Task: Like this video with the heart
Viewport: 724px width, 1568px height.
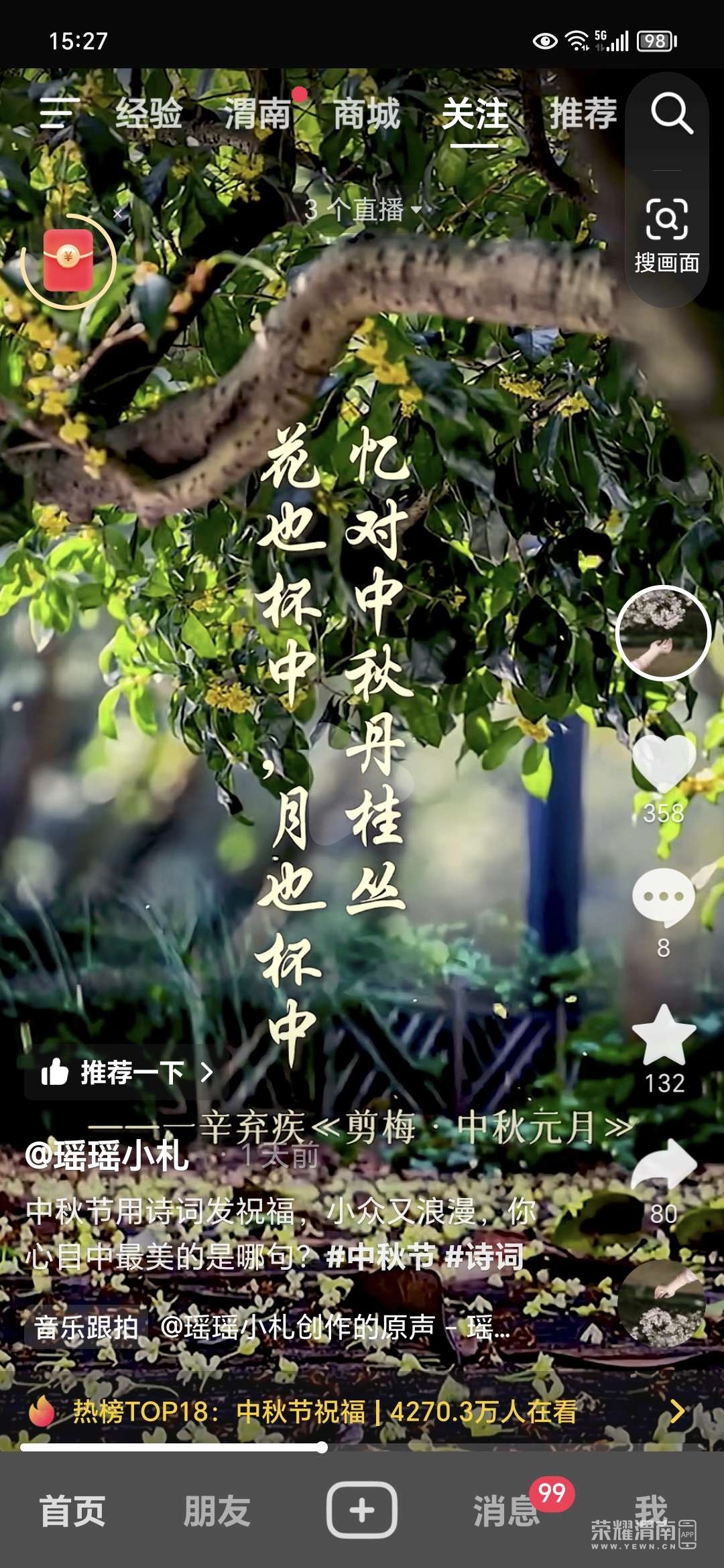Action: 664,764
